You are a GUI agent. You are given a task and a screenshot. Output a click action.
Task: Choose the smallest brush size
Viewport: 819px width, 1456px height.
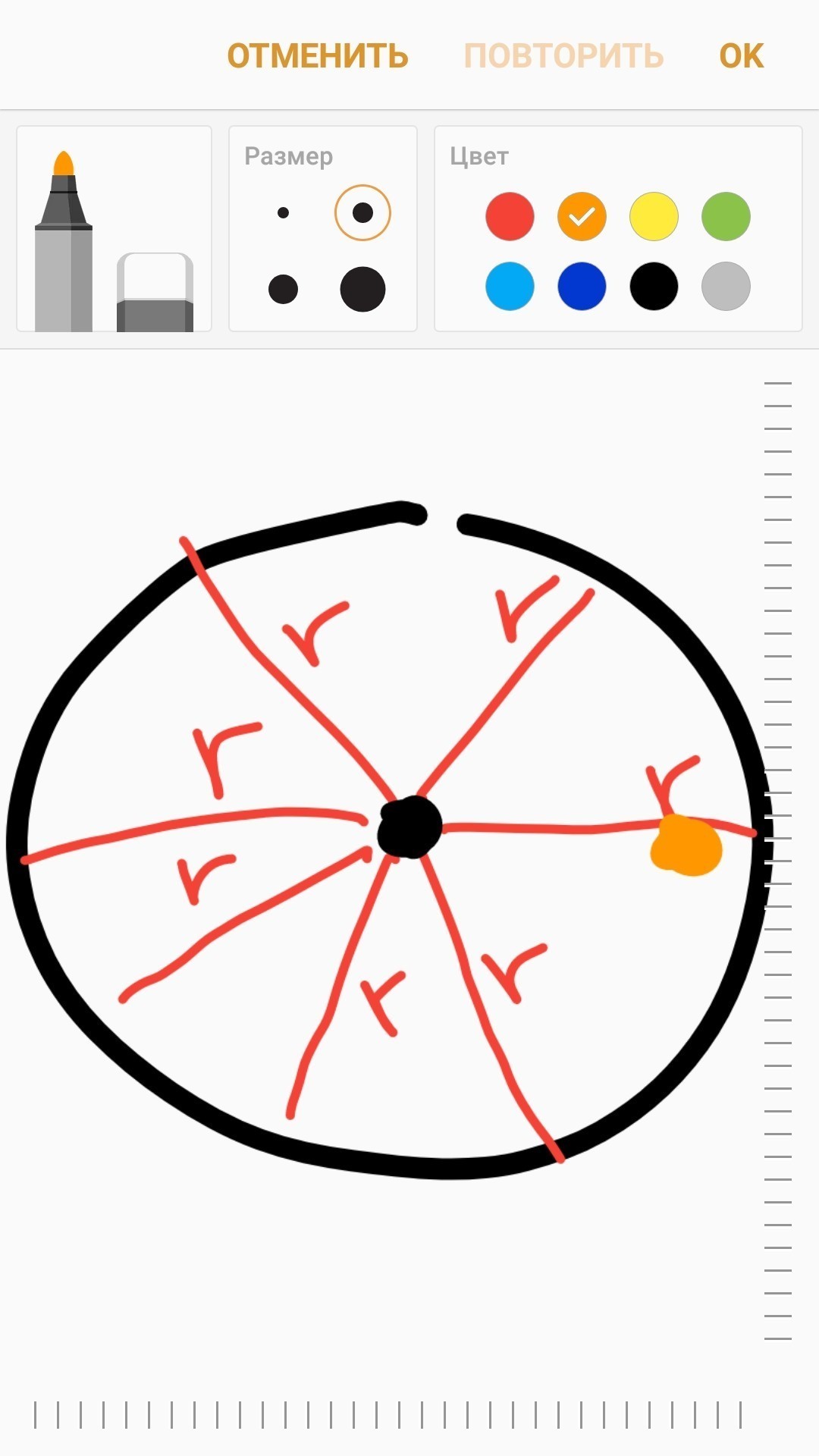(x=283, y=213)
